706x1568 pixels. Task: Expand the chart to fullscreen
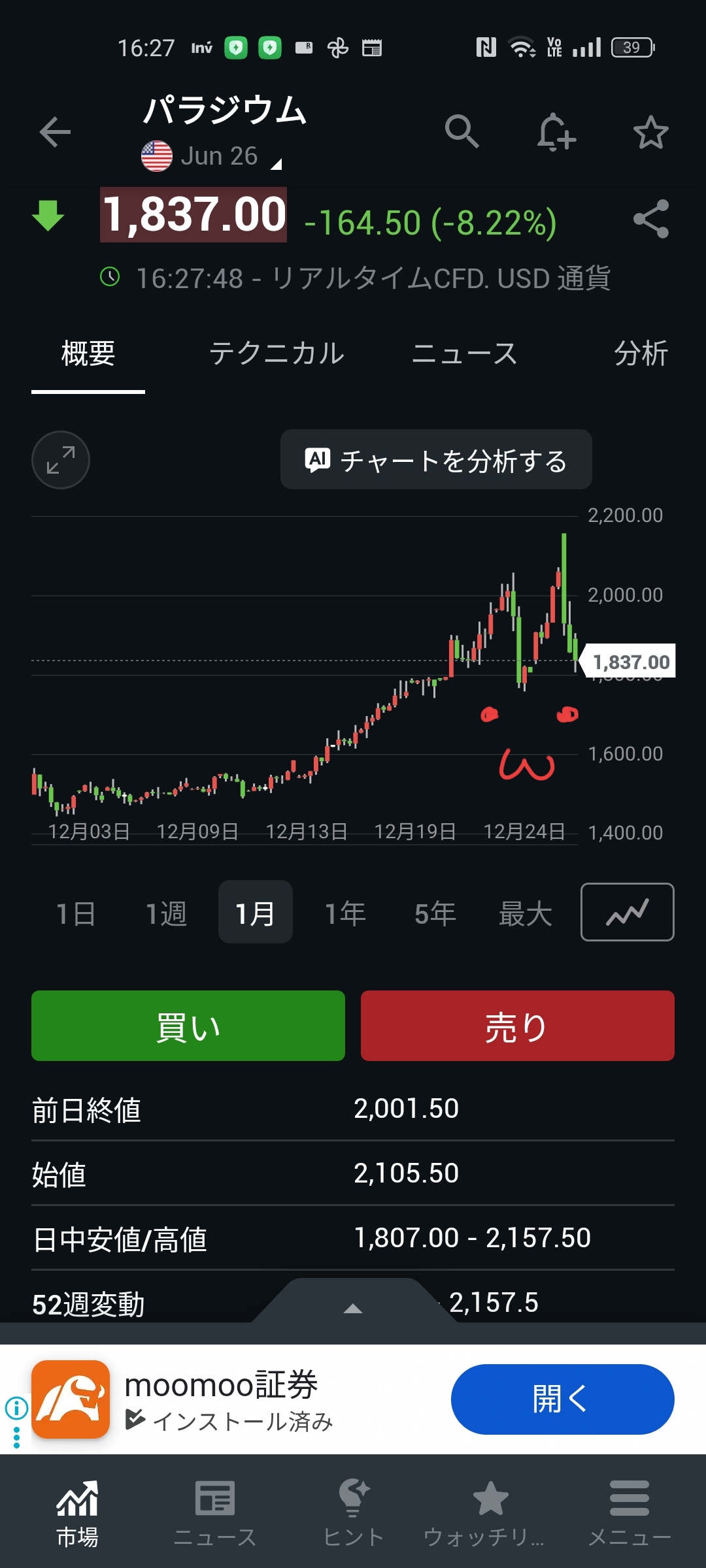pyautogui.click(x=61, y=460)
